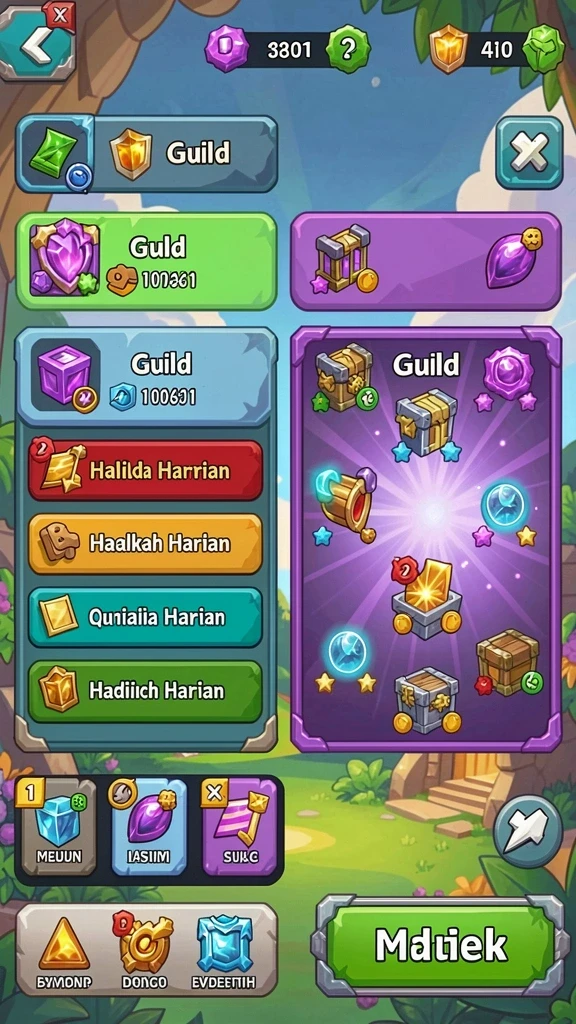Open the green Guild card with purple shield
This screenshot has width=576, height=1024.
tap(146, 261)
